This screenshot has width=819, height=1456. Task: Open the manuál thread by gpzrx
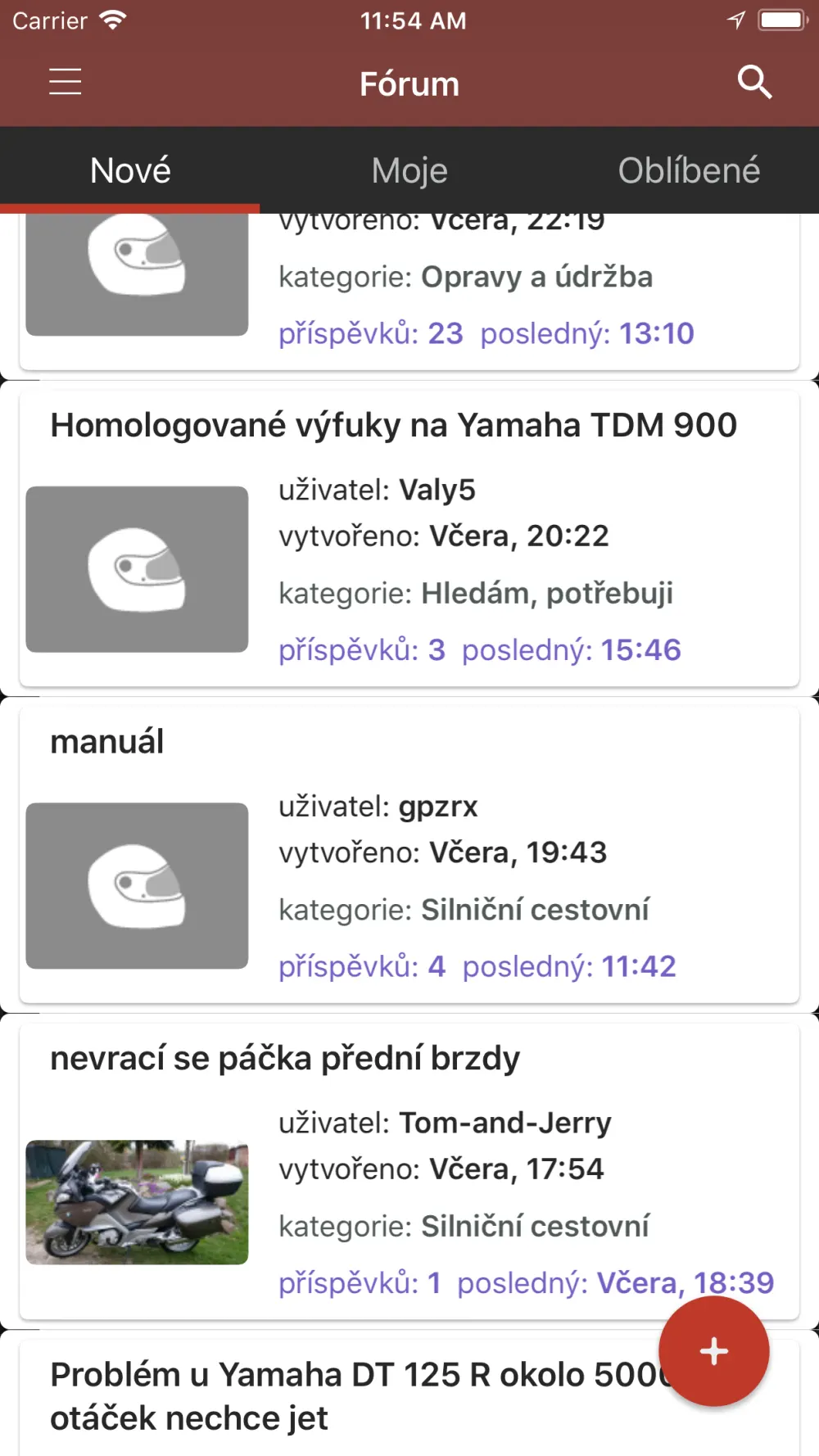click(x=409, y=855)
